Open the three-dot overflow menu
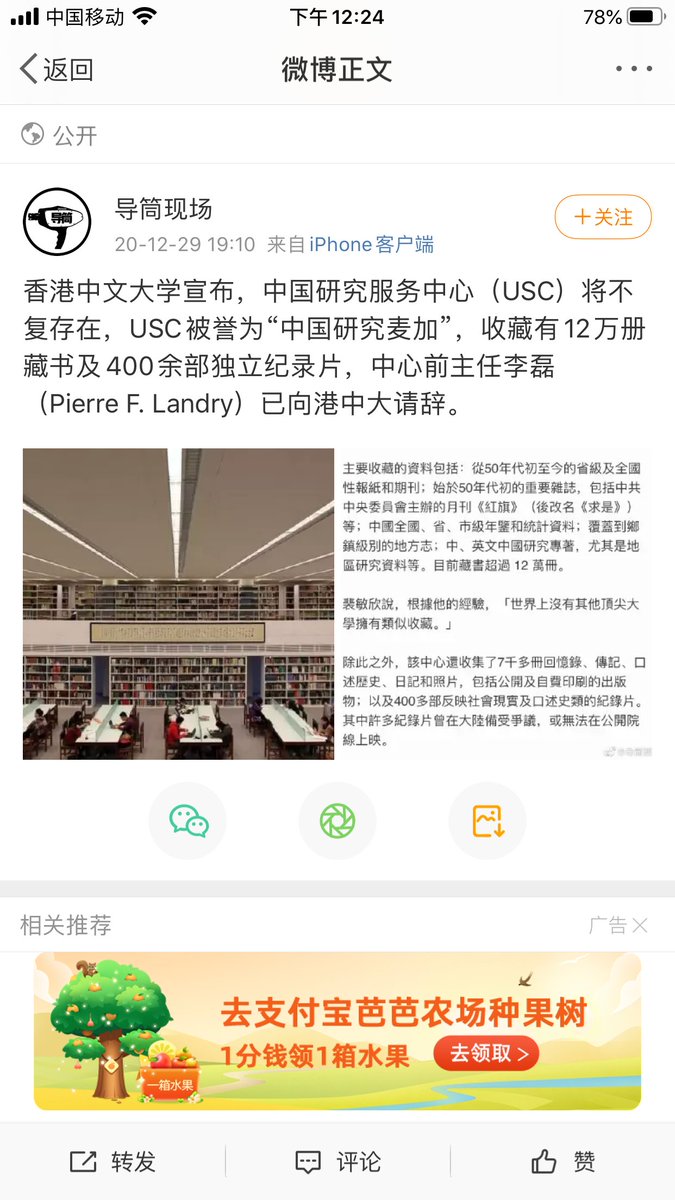The image size is (675, 1200). (x=633, y=69)
